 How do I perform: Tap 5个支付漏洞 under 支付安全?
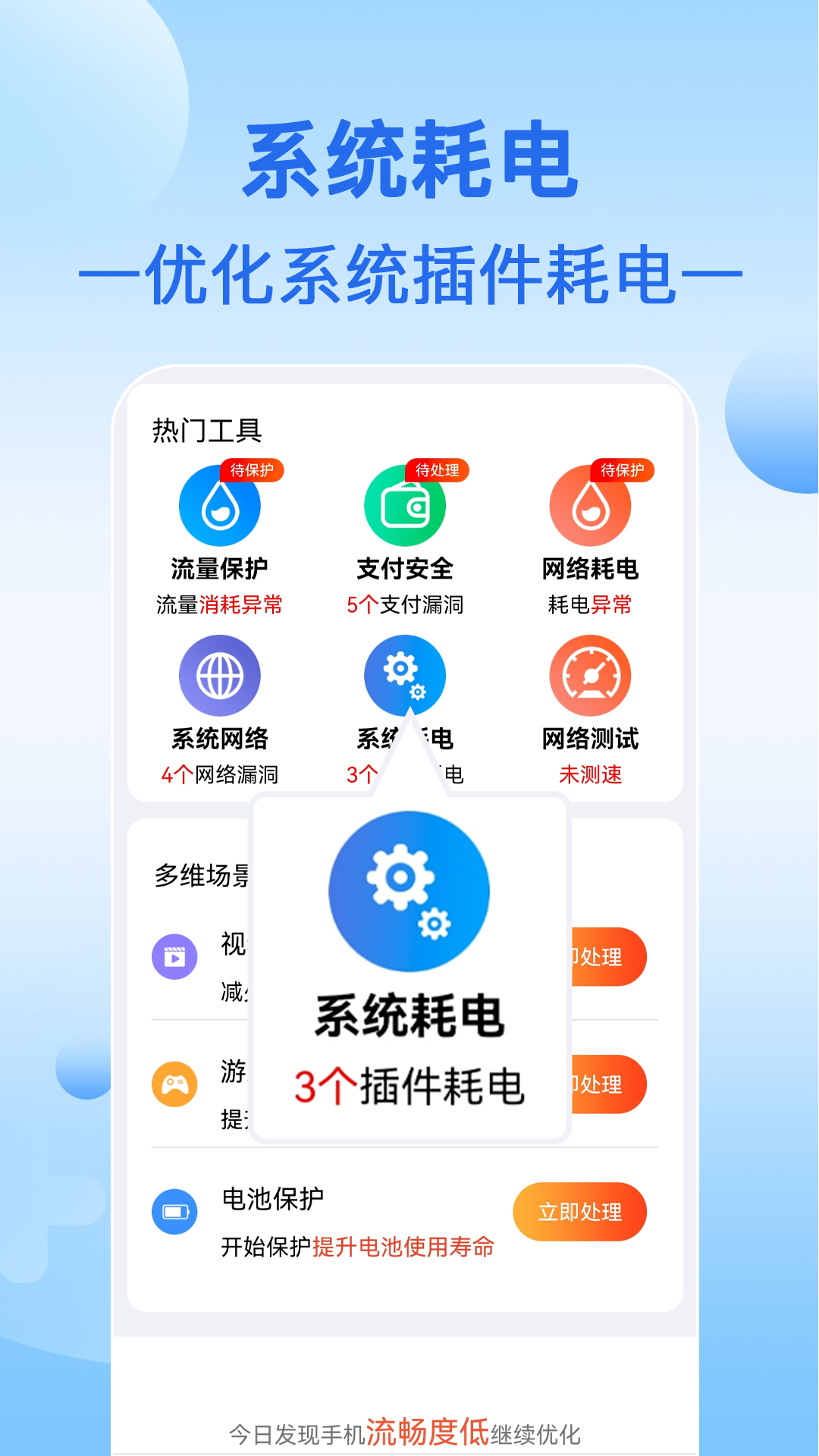click(406, 604)
